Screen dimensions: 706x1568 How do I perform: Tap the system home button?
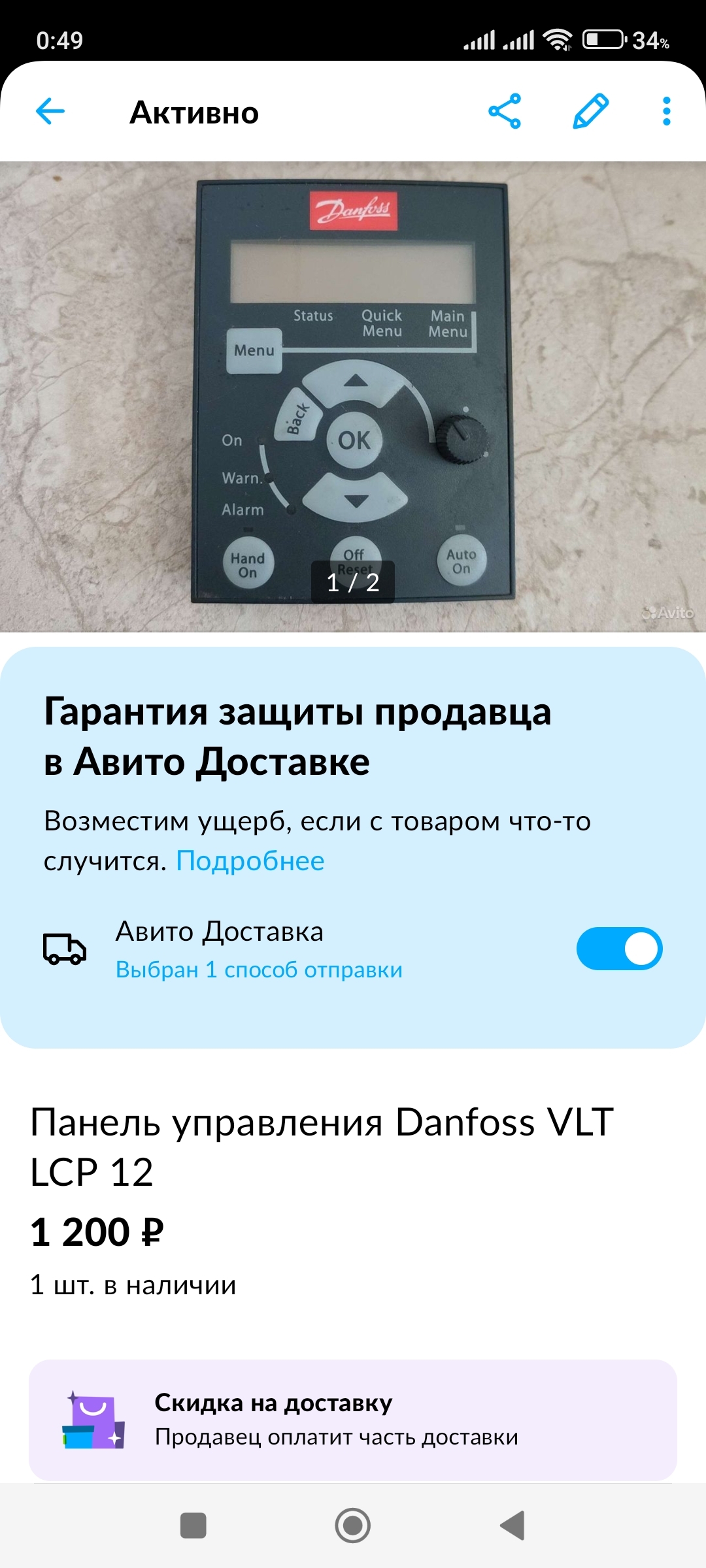point(353,1526)
